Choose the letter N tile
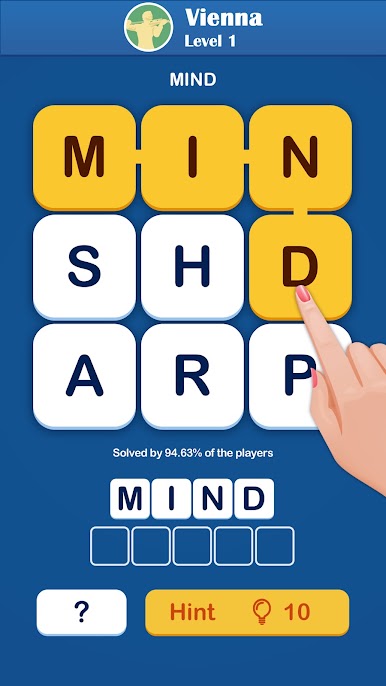The height and width of the screenshot is (686, 386). [x=300, y=158]
